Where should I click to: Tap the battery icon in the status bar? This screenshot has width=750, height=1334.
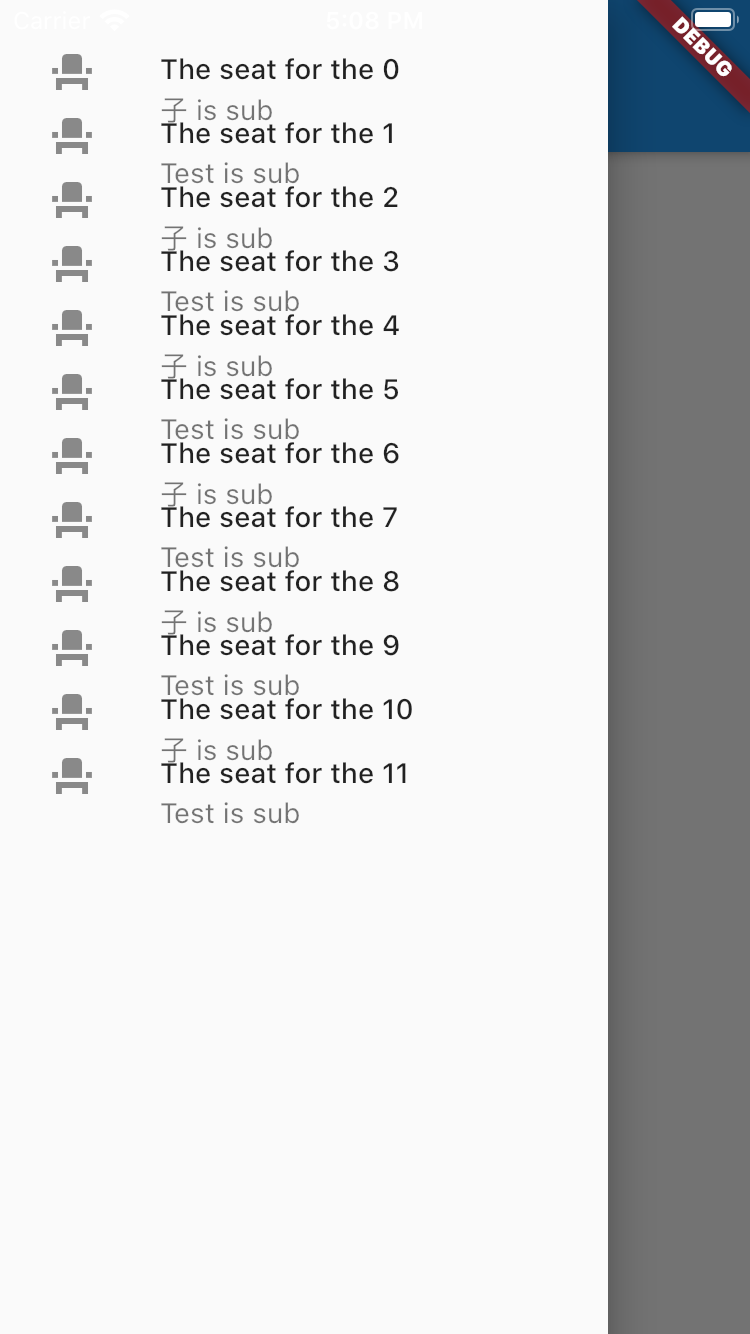[x=713, y=18]
